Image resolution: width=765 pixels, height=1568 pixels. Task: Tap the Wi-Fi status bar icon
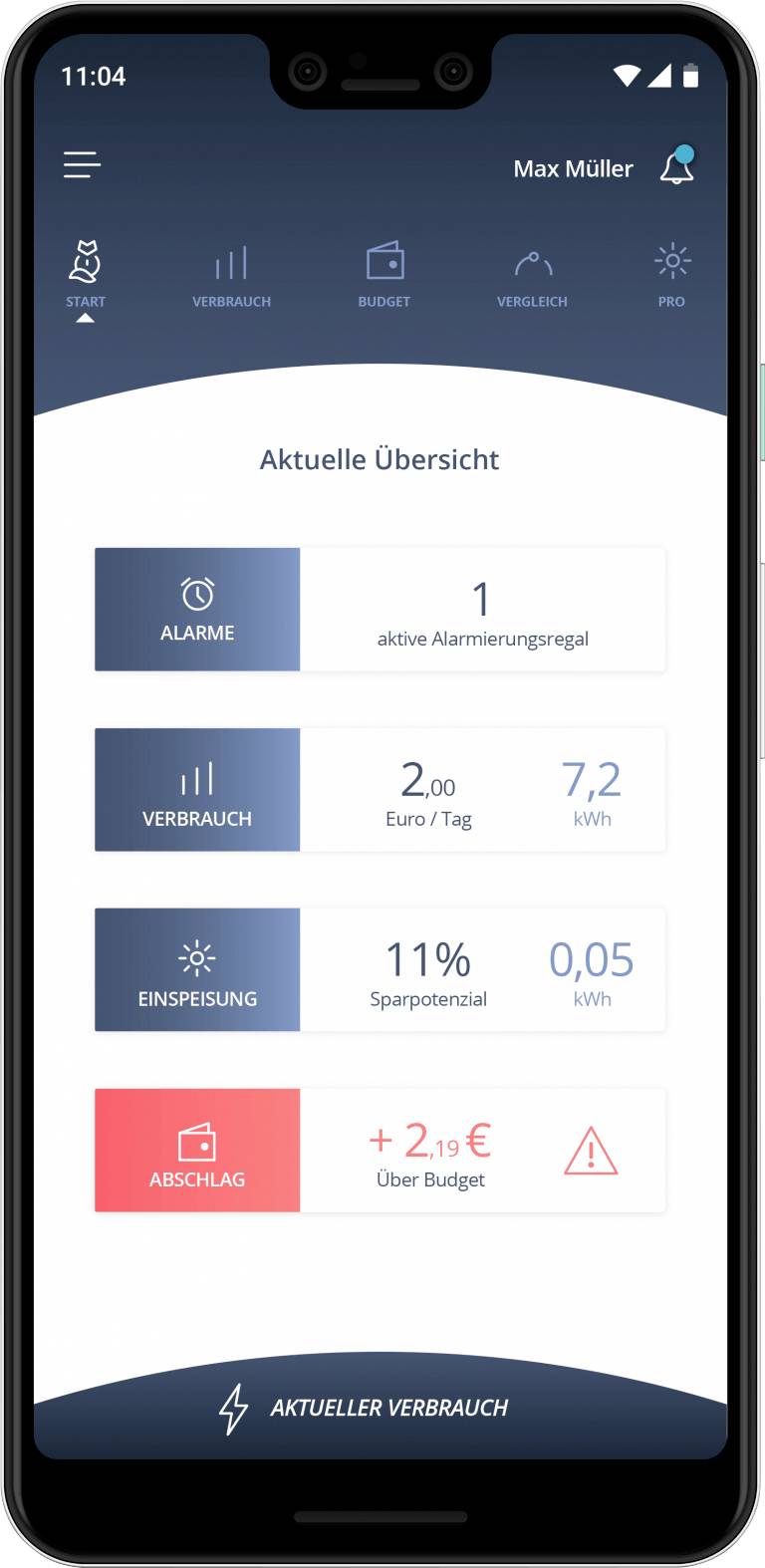628,75
